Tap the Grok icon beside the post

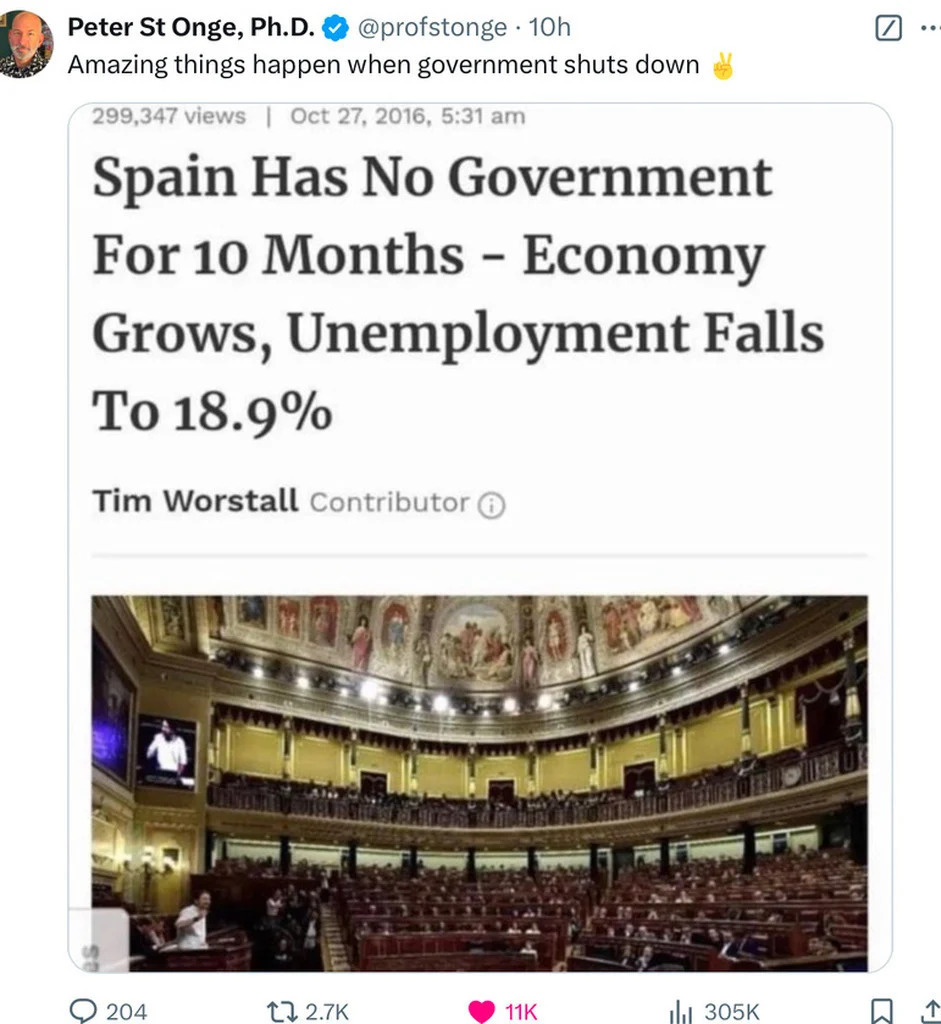click(888, 29)
